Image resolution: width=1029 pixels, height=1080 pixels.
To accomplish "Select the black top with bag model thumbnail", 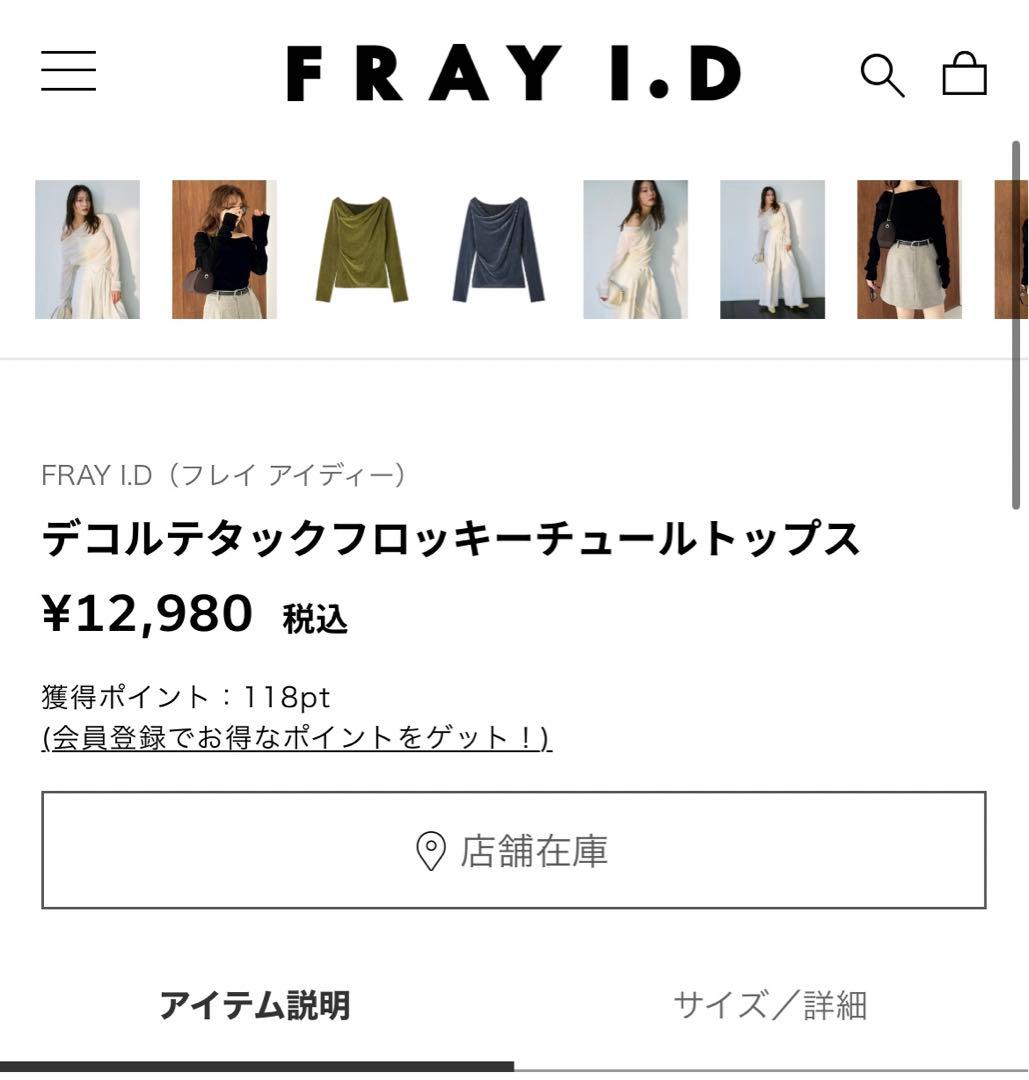I will pos(224,248).
